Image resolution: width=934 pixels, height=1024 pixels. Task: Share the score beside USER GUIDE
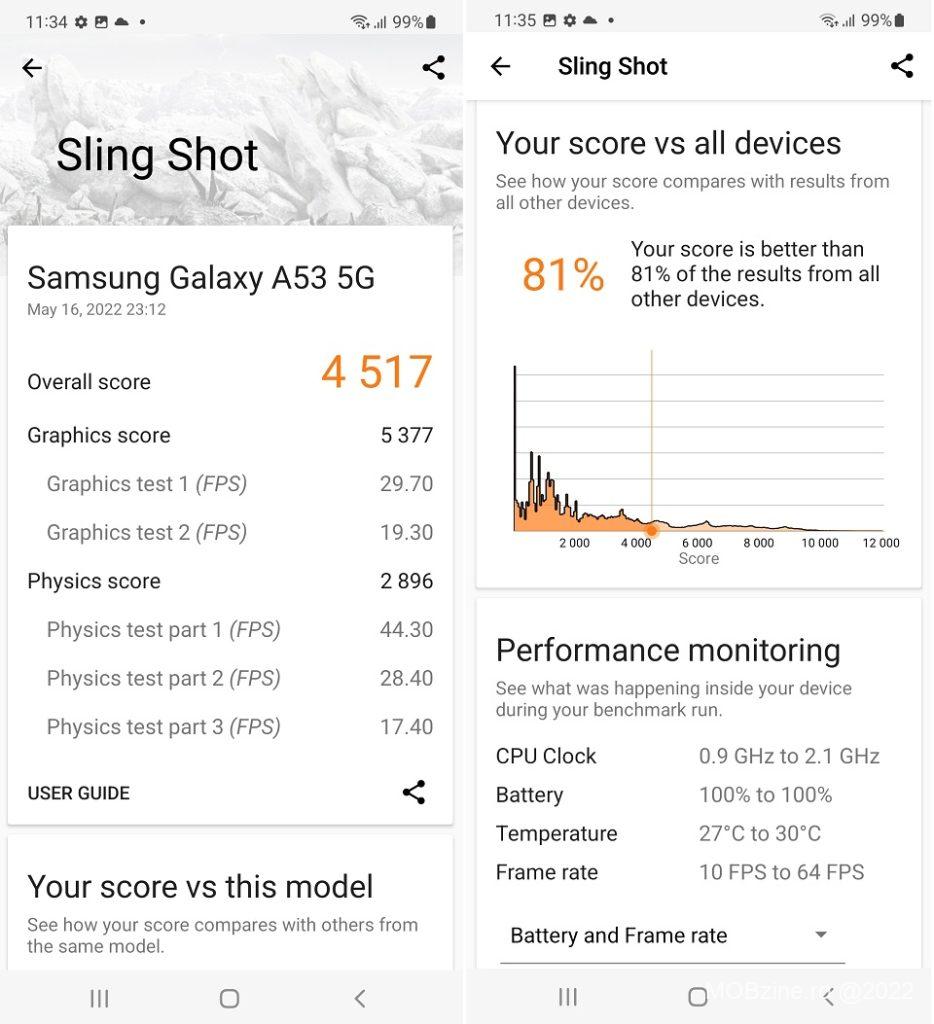(413, 793)
